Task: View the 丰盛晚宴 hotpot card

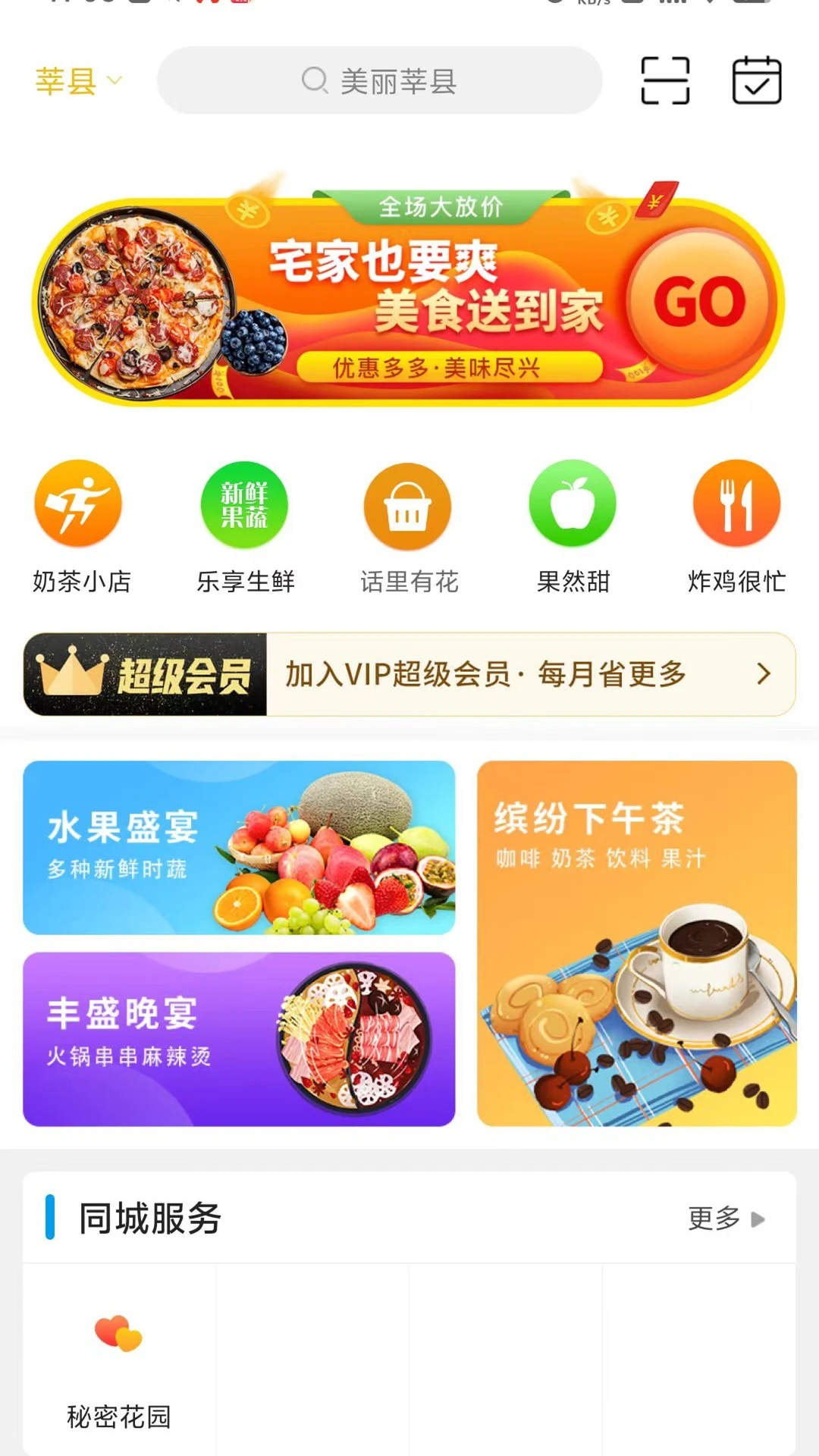Action: [x=239, y=1039]
